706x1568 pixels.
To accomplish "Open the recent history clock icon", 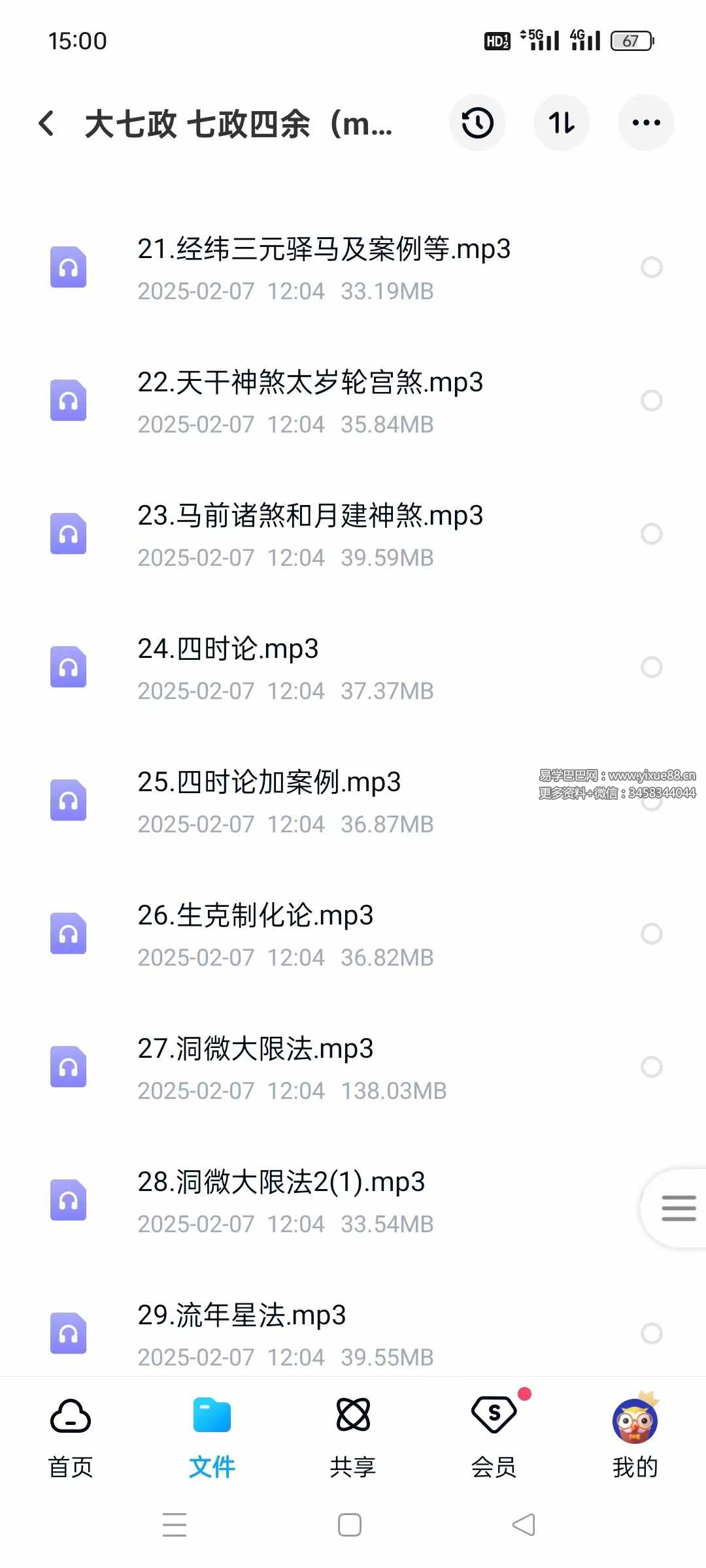I will 477,123.
